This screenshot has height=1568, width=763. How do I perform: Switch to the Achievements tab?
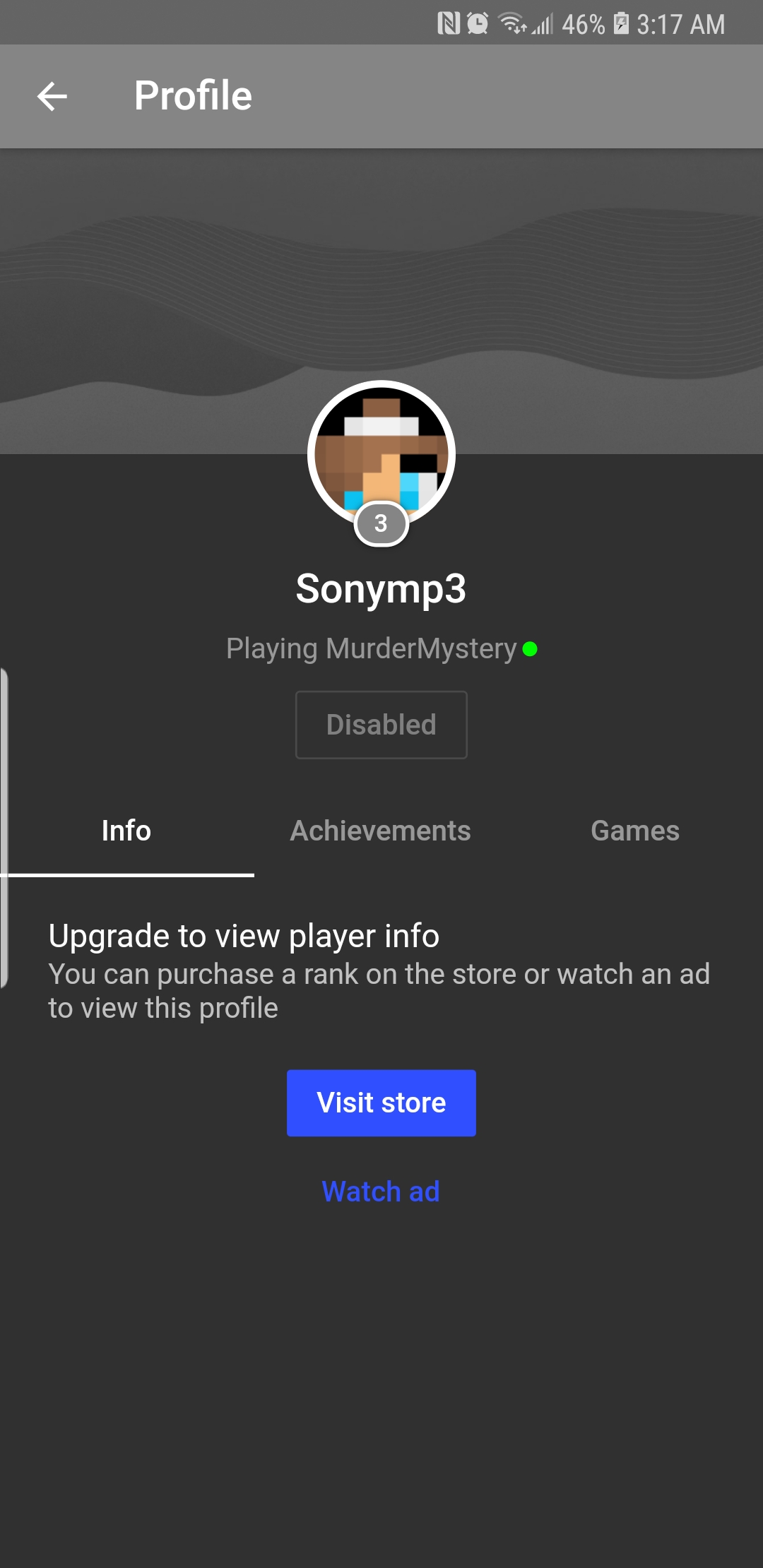pos(381,831)
